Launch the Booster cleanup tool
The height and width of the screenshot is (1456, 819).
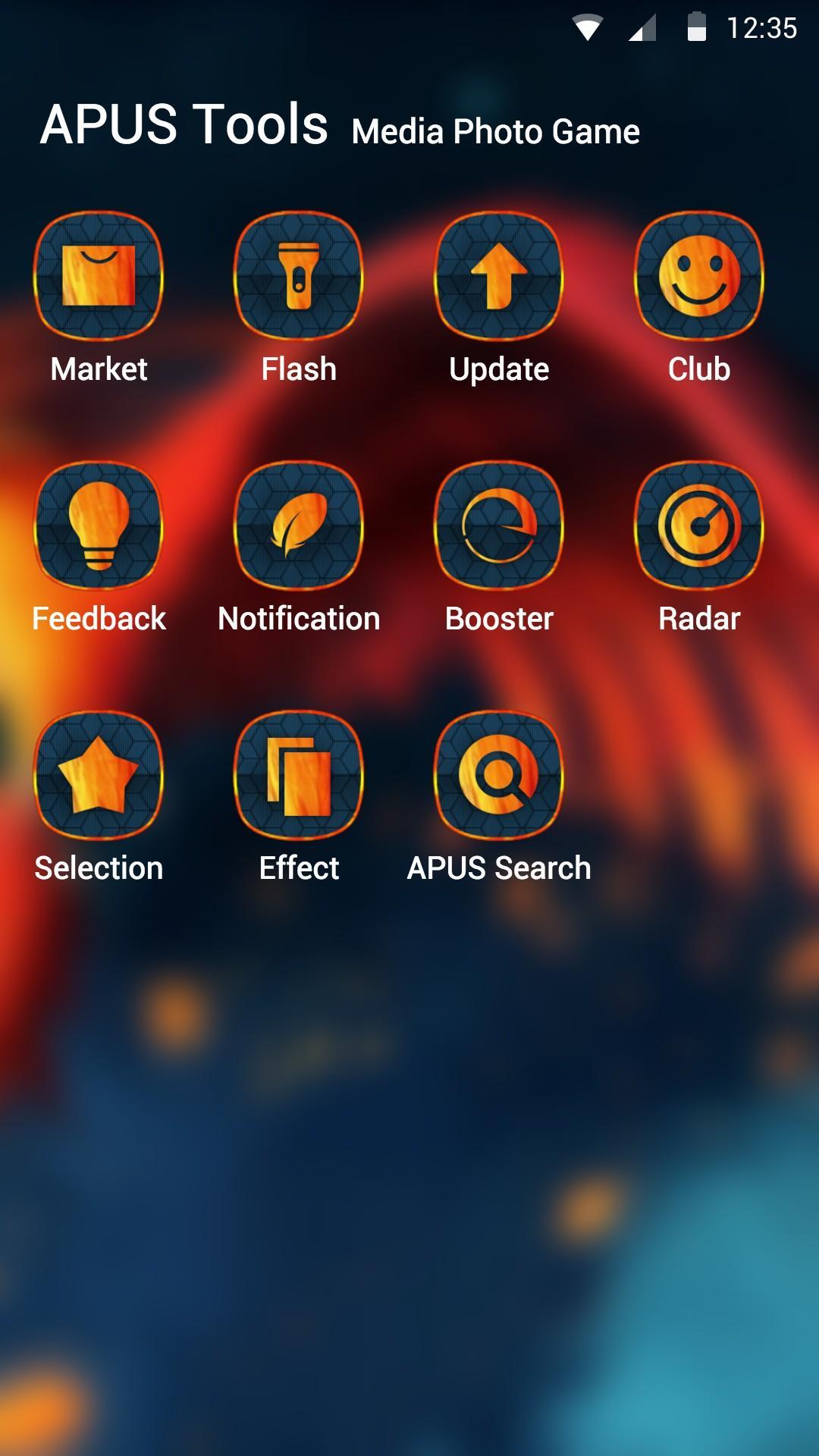click(500, 528)
